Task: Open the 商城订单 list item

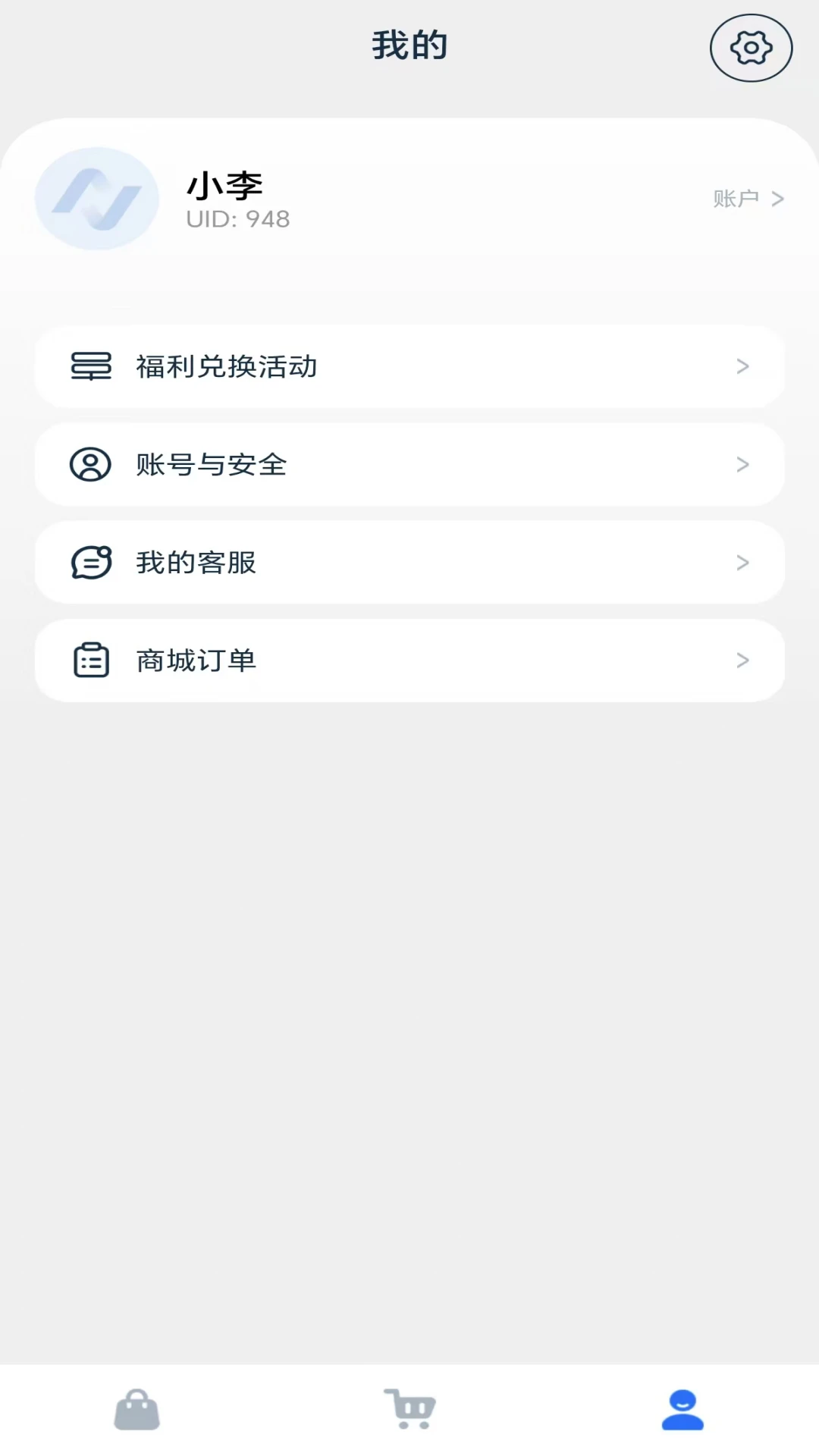Action: pyautogui.click(x=409, y=661)
